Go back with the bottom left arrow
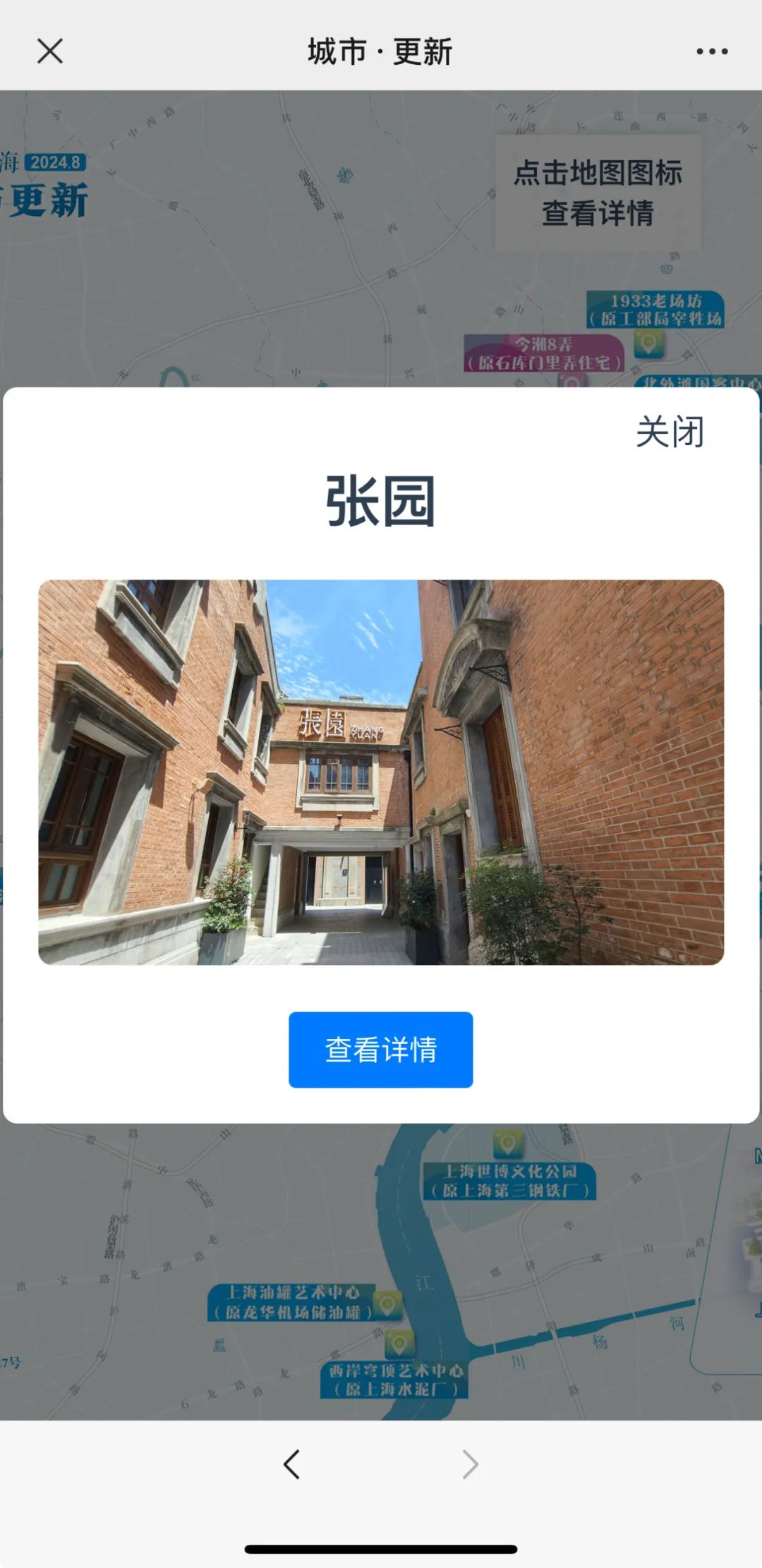Viewport: 762px width, 1568px height. [x=292, y=1464]
